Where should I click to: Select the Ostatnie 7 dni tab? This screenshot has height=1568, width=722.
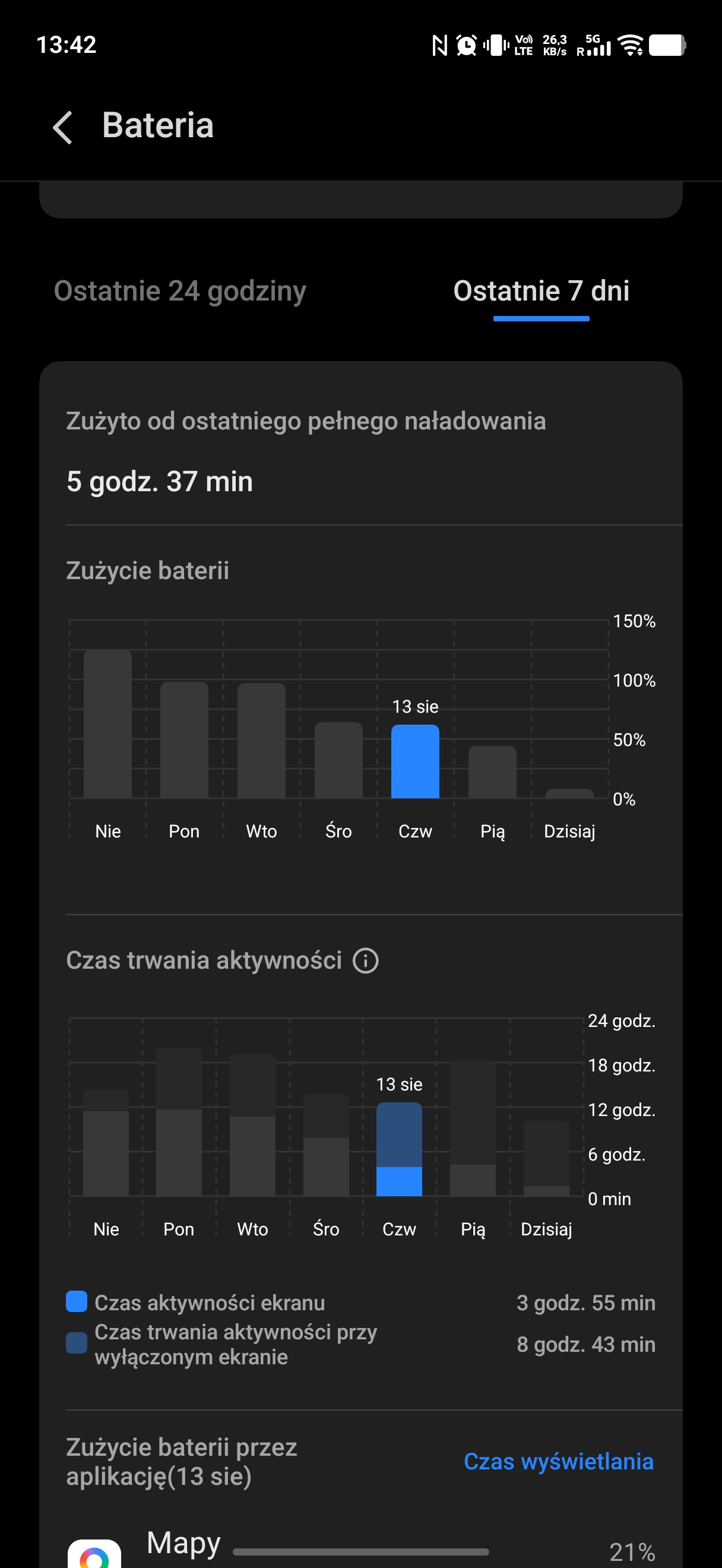pyautogui.click(x=541, y=291)
